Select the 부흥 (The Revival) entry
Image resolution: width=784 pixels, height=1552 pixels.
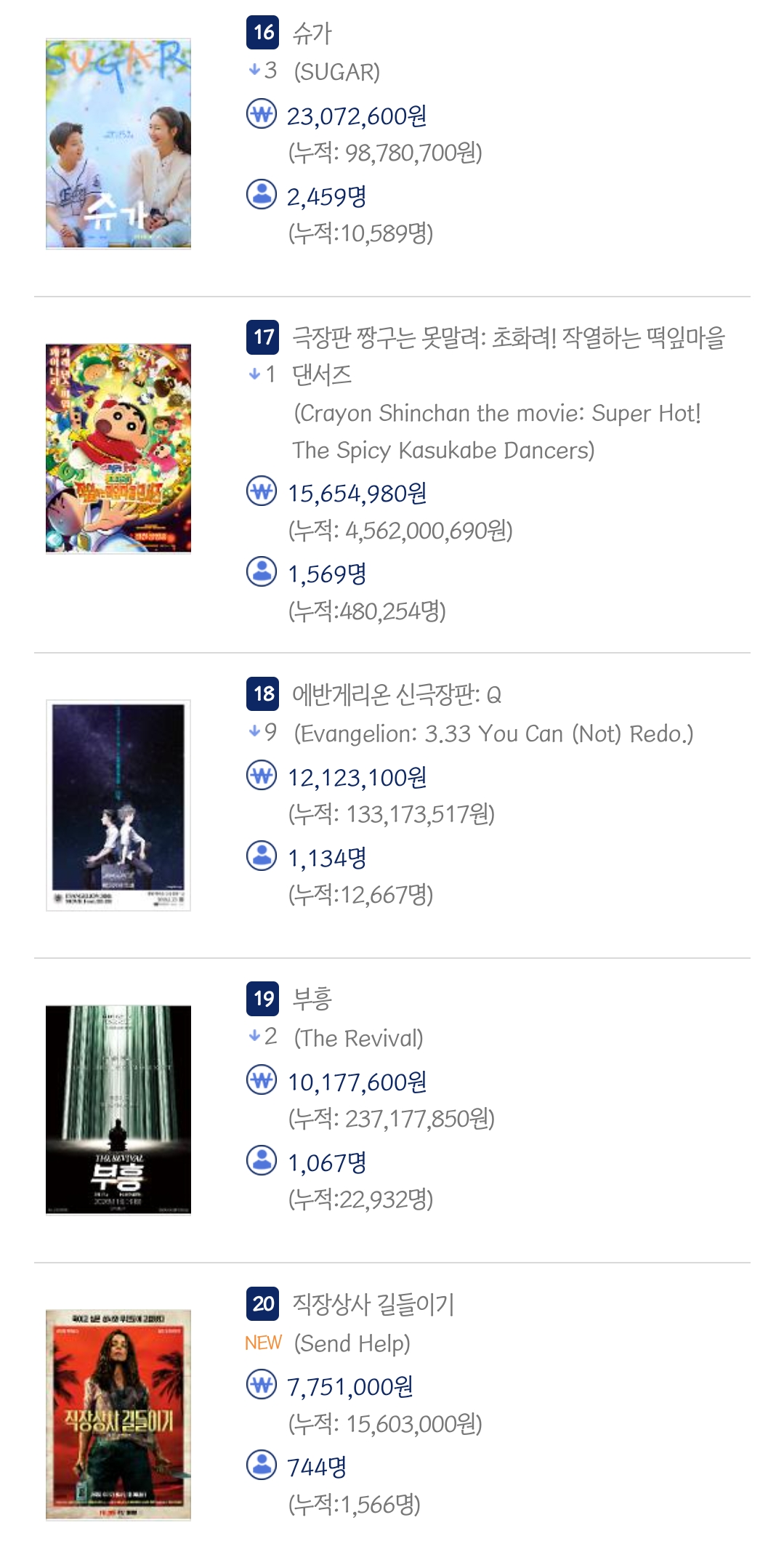[x=312, y=999]
